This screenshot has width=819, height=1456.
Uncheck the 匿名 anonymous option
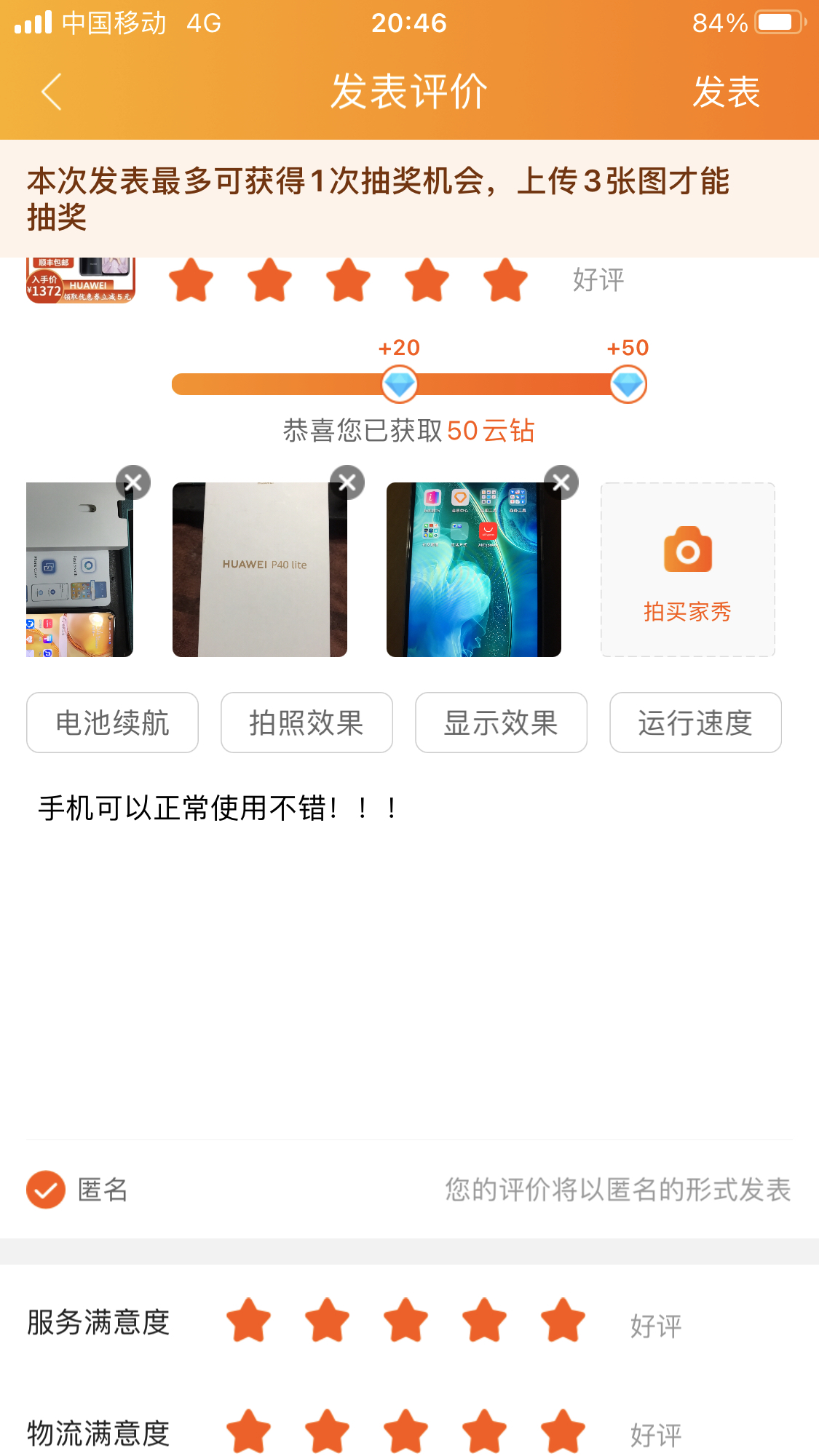click(46, 1190)
